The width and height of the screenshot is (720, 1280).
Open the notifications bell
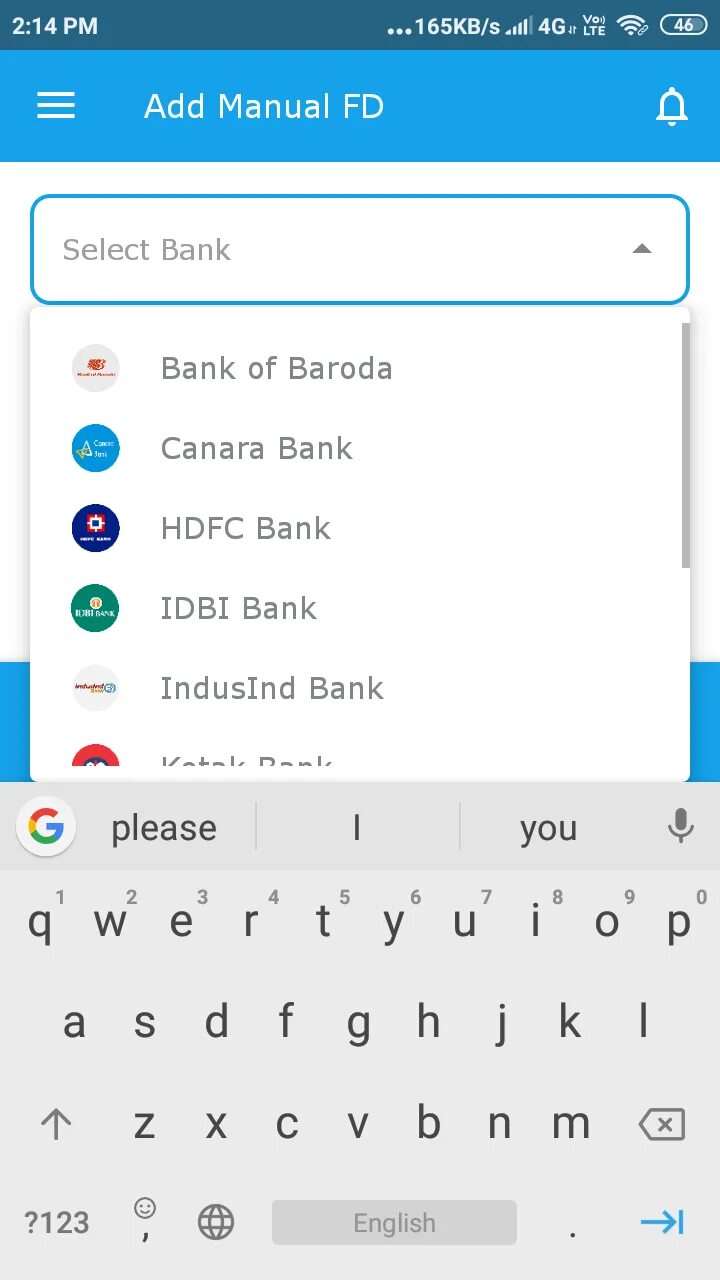tap(672, 106)
